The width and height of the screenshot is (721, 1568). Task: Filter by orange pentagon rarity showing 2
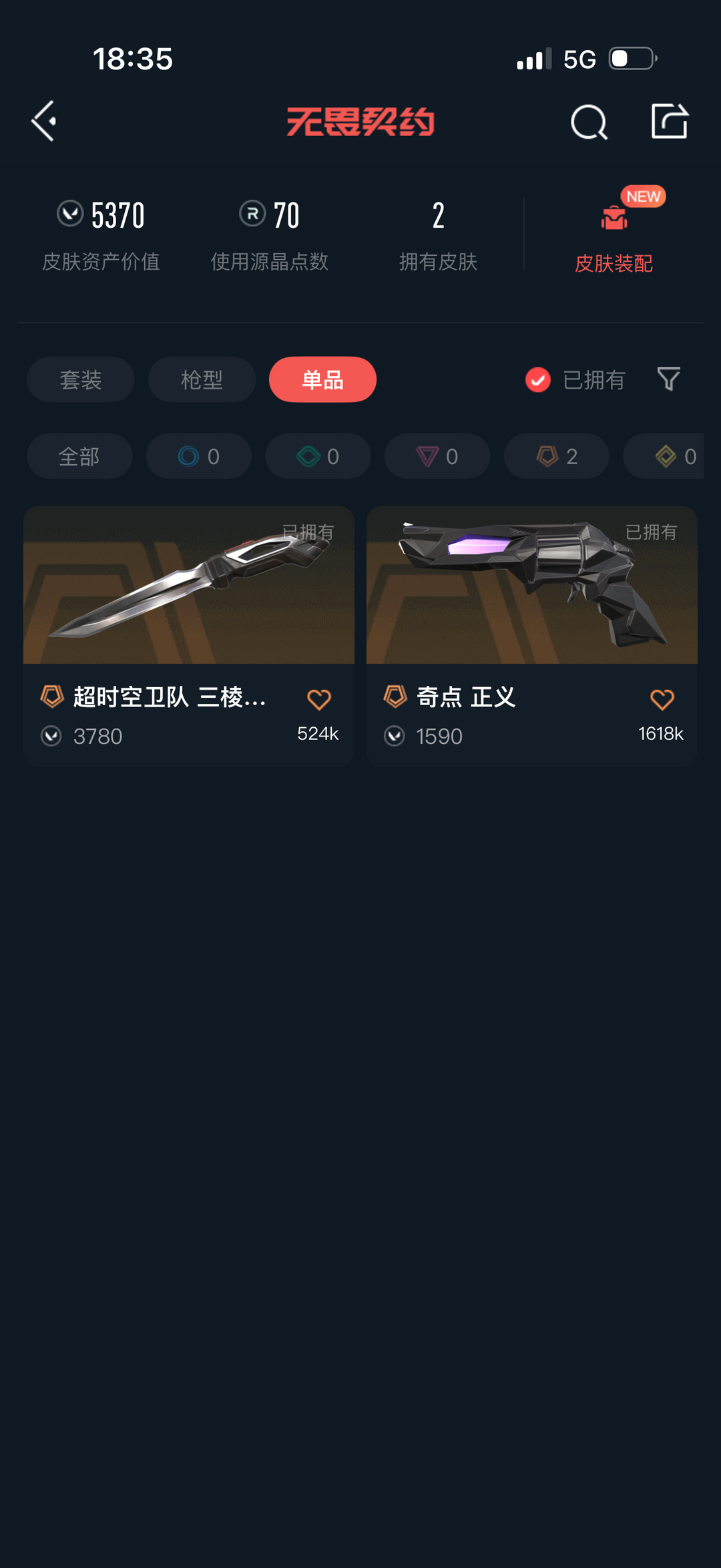tap(556, 457)
